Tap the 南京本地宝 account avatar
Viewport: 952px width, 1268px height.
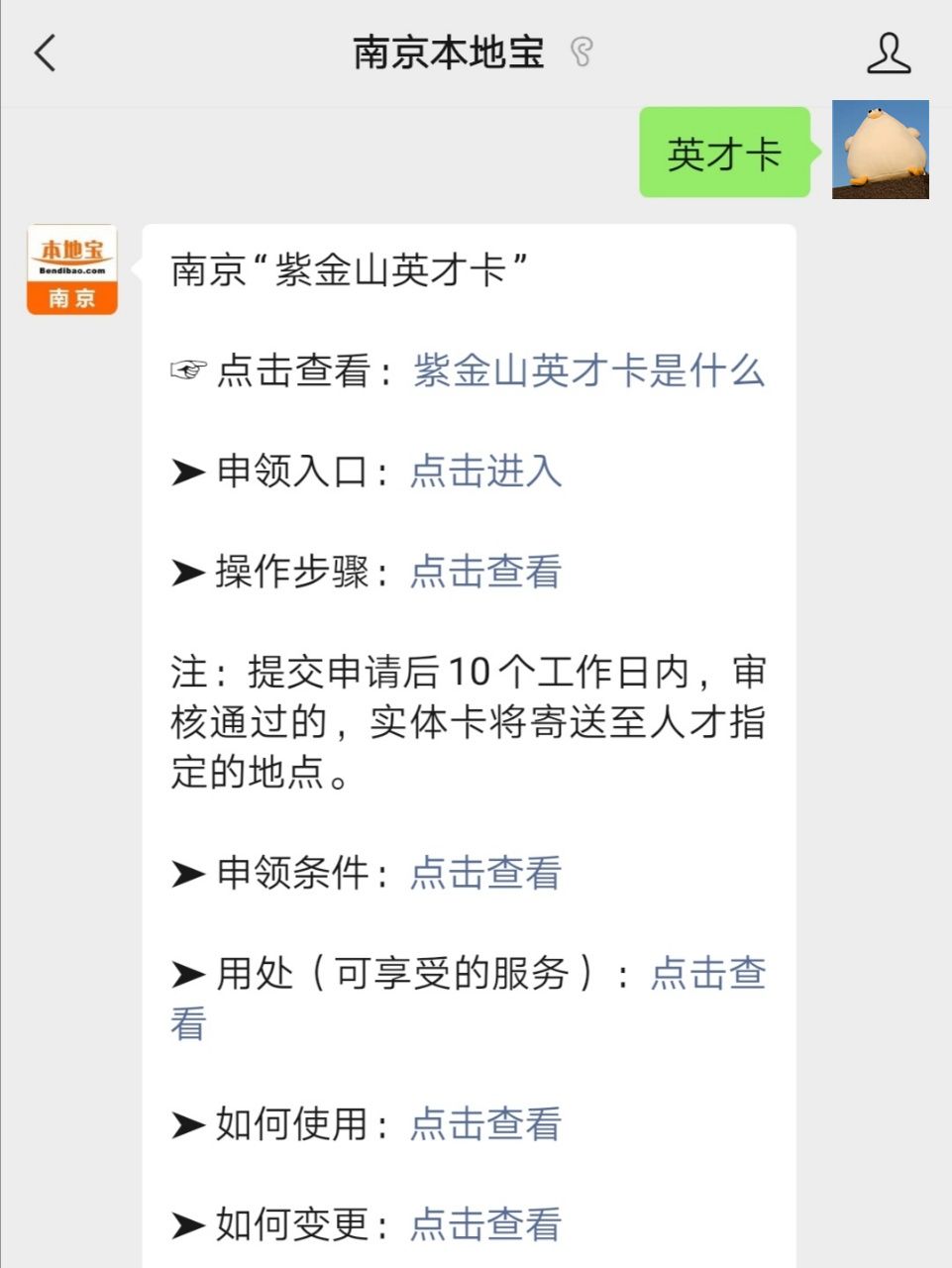72,269
